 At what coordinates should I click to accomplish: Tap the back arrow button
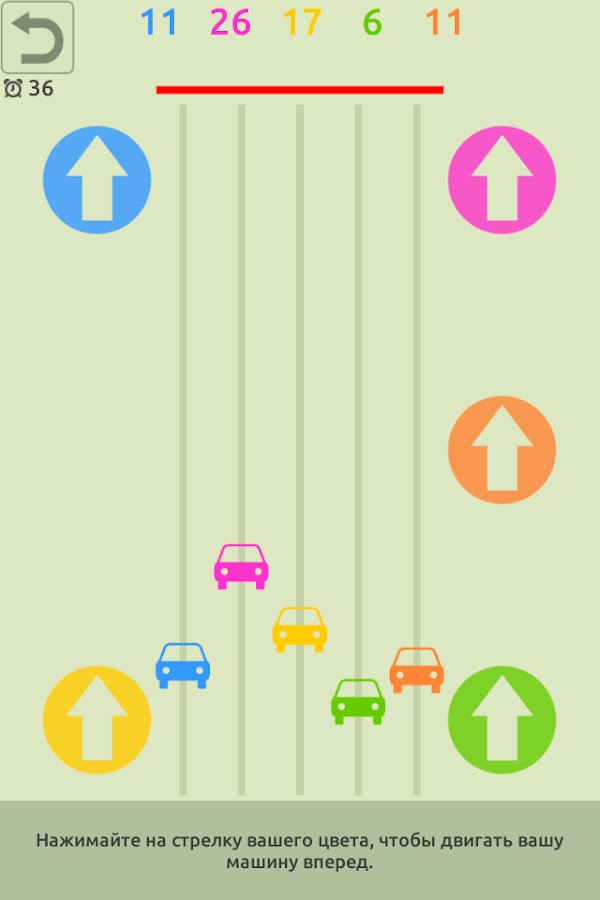click(x=38, y=38)
